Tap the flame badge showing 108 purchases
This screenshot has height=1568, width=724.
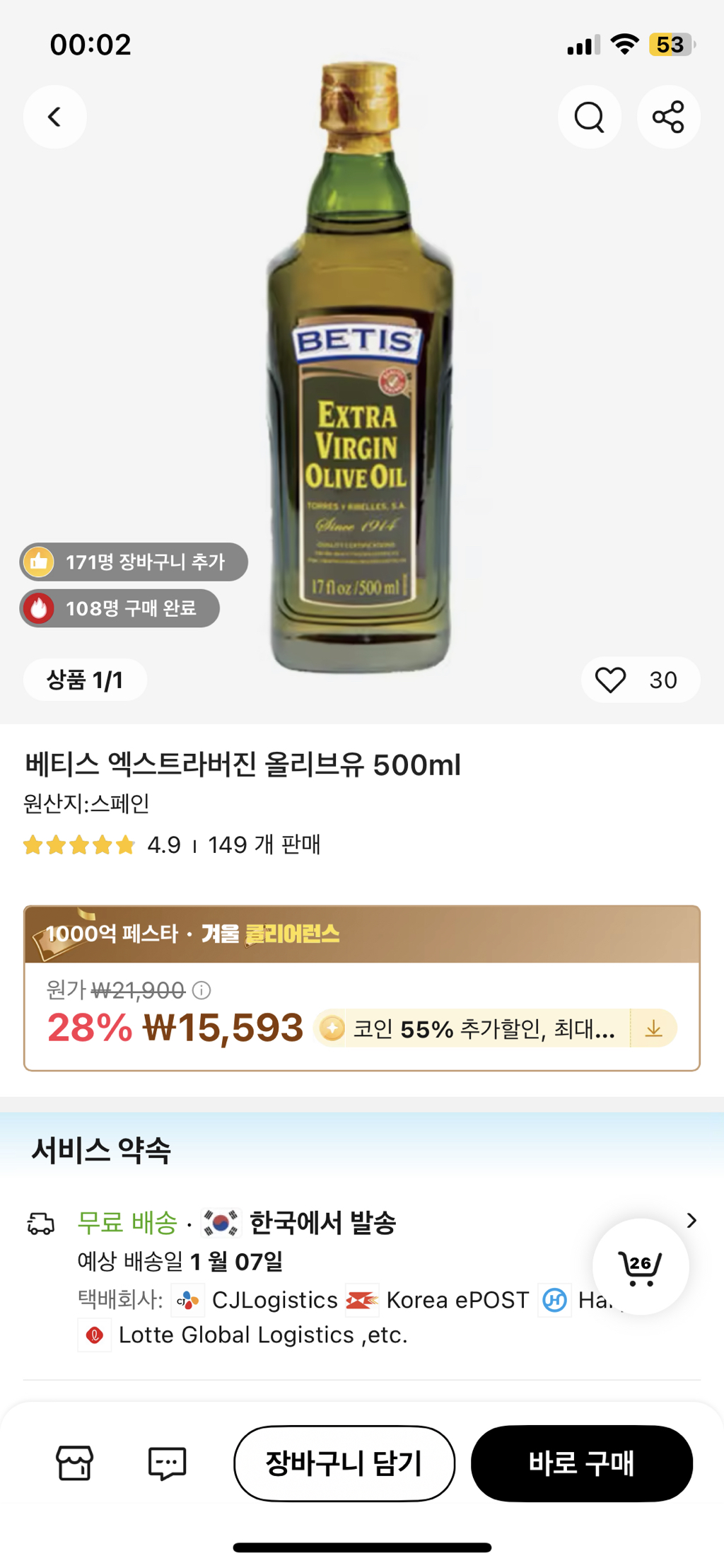(x=120, y=608)
